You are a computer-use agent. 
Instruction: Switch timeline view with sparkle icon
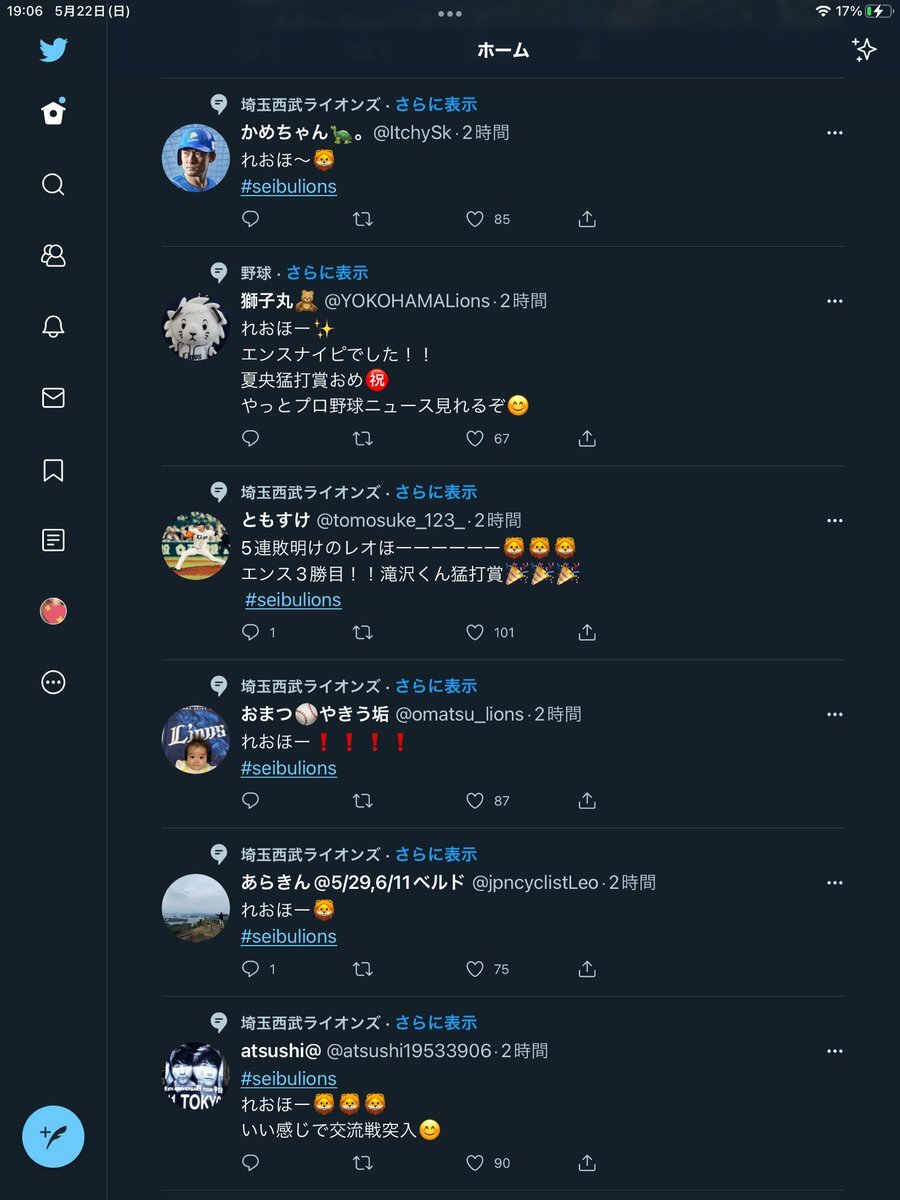[863, 50]
